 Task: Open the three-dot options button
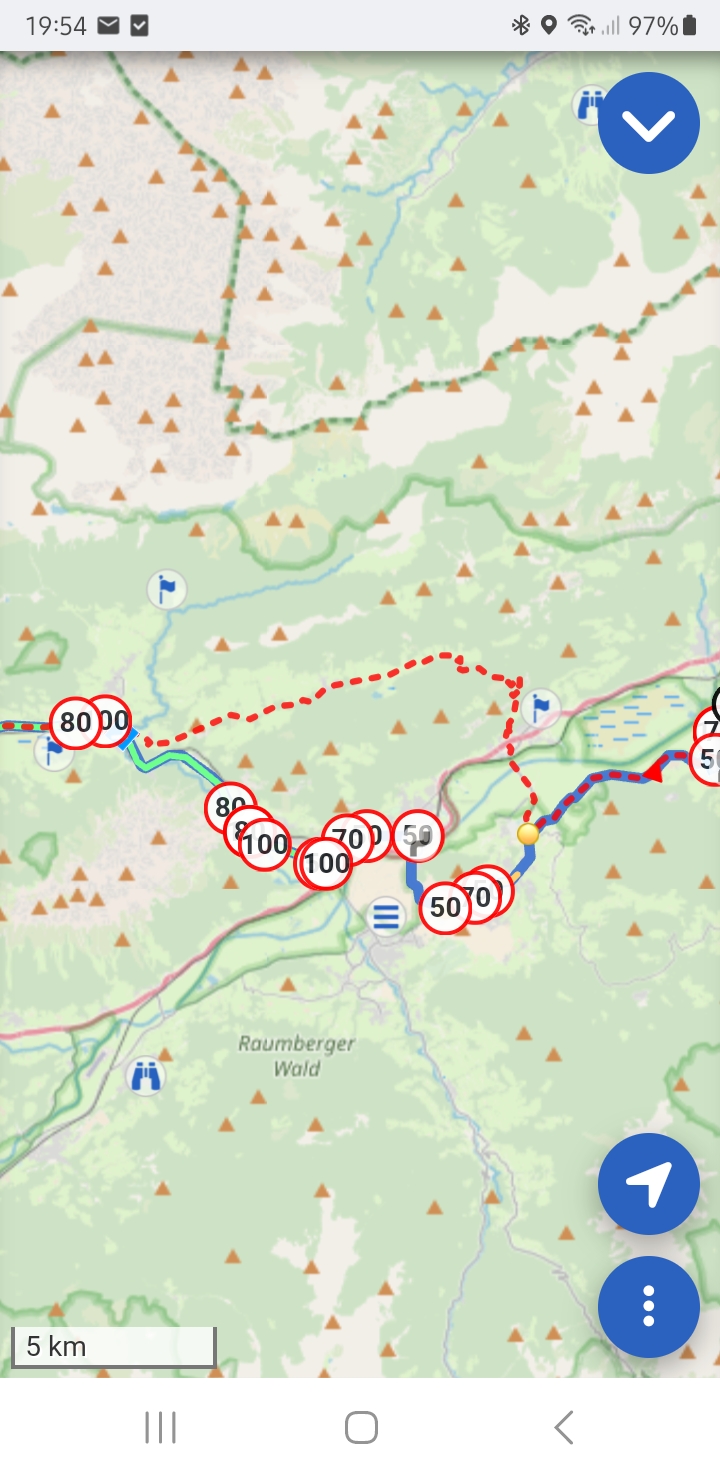(648, 1306)
